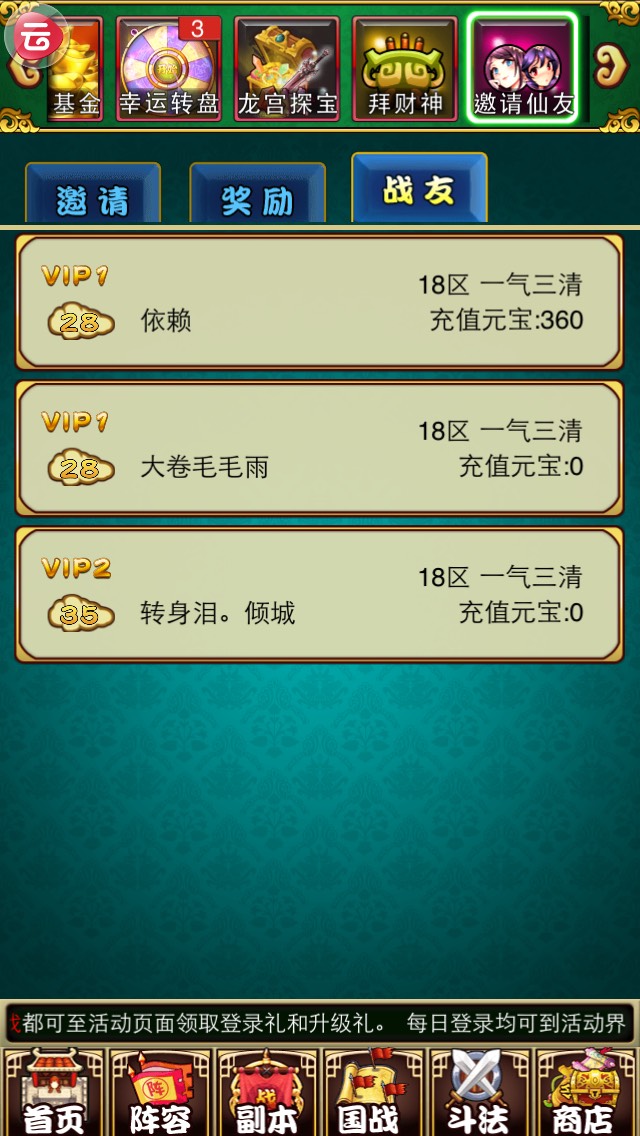Screen dimensions: 640x1136
Task: Switch to the 奖励 tab
Action: [257, 195]
